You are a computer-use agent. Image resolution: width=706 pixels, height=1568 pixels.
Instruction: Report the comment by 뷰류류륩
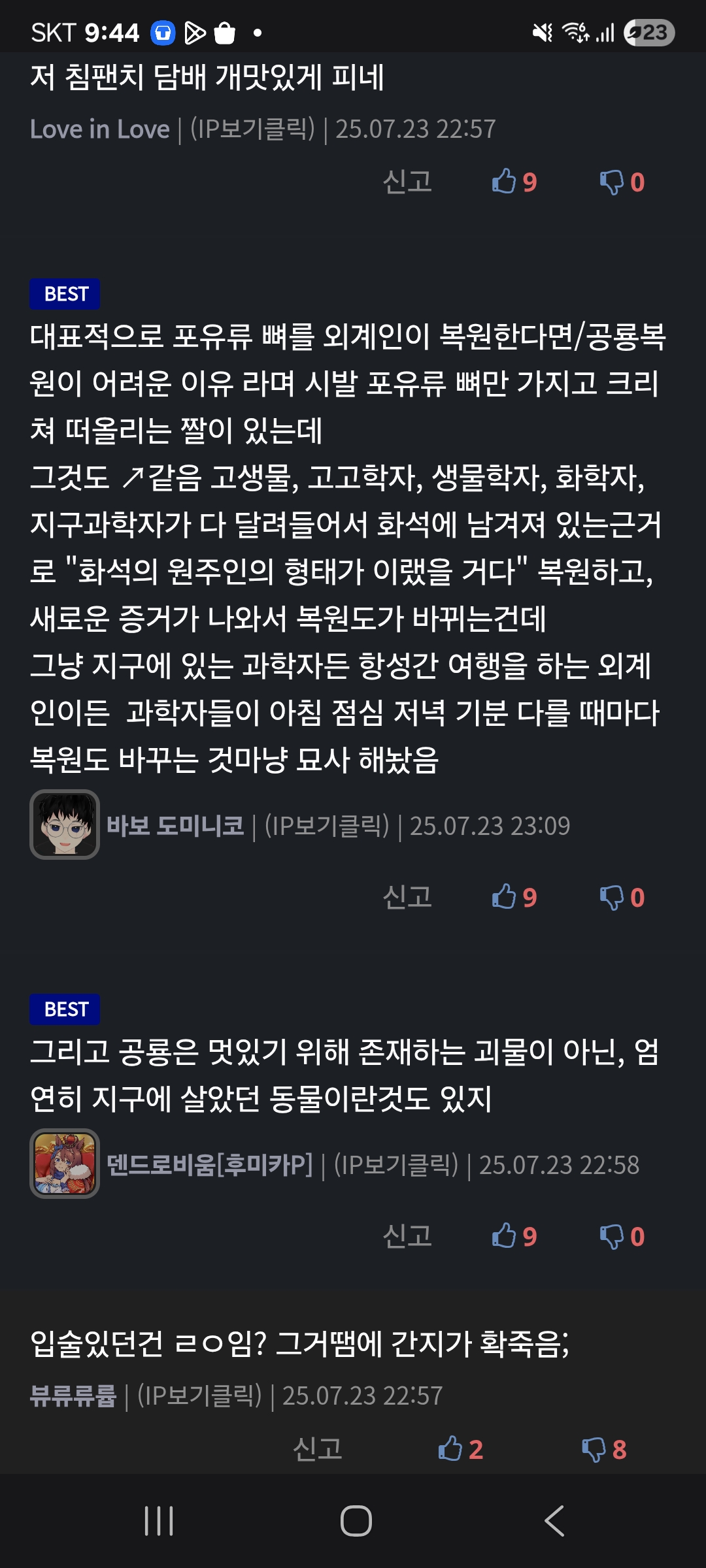click(x=318, y=1449)
